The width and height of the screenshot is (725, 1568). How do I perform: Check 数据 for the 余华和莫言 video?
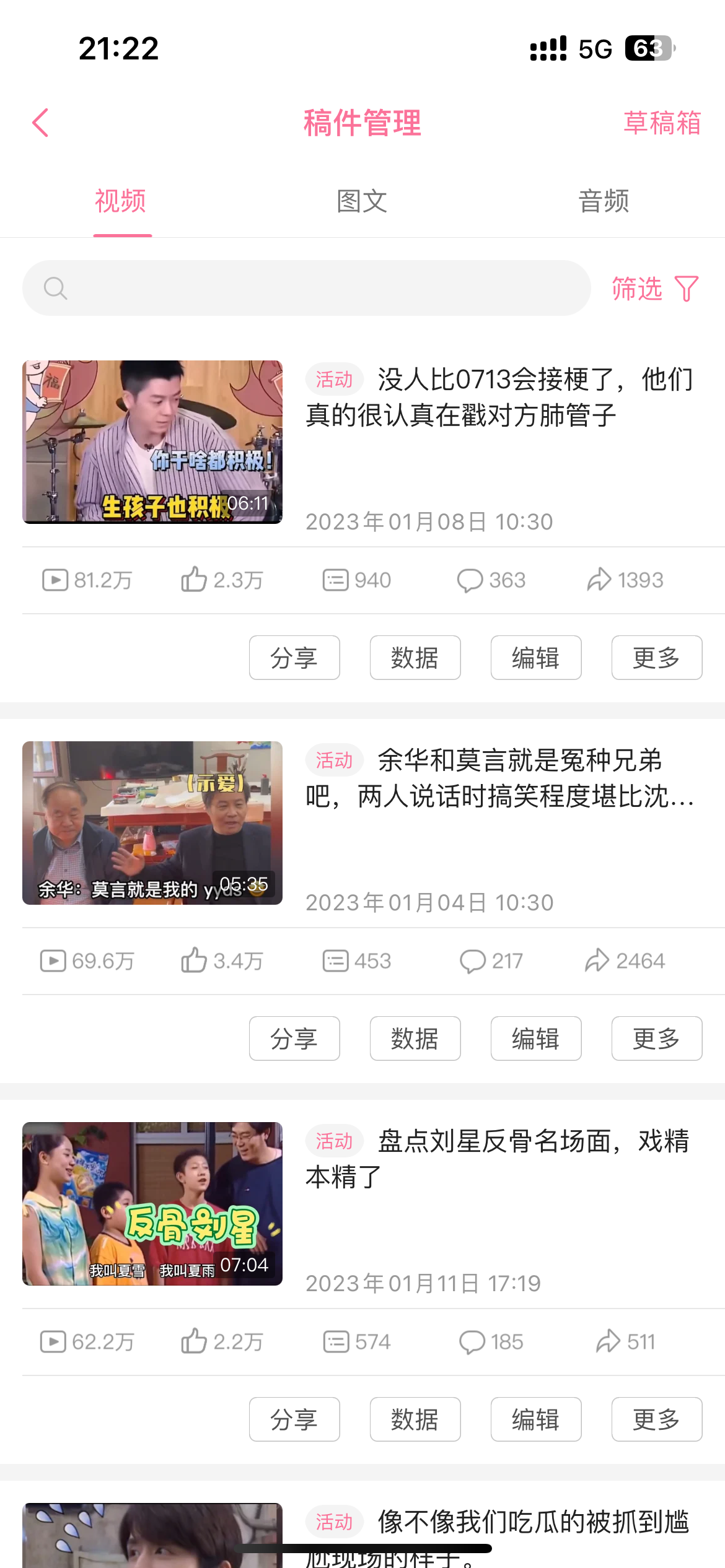[415, 1039]
